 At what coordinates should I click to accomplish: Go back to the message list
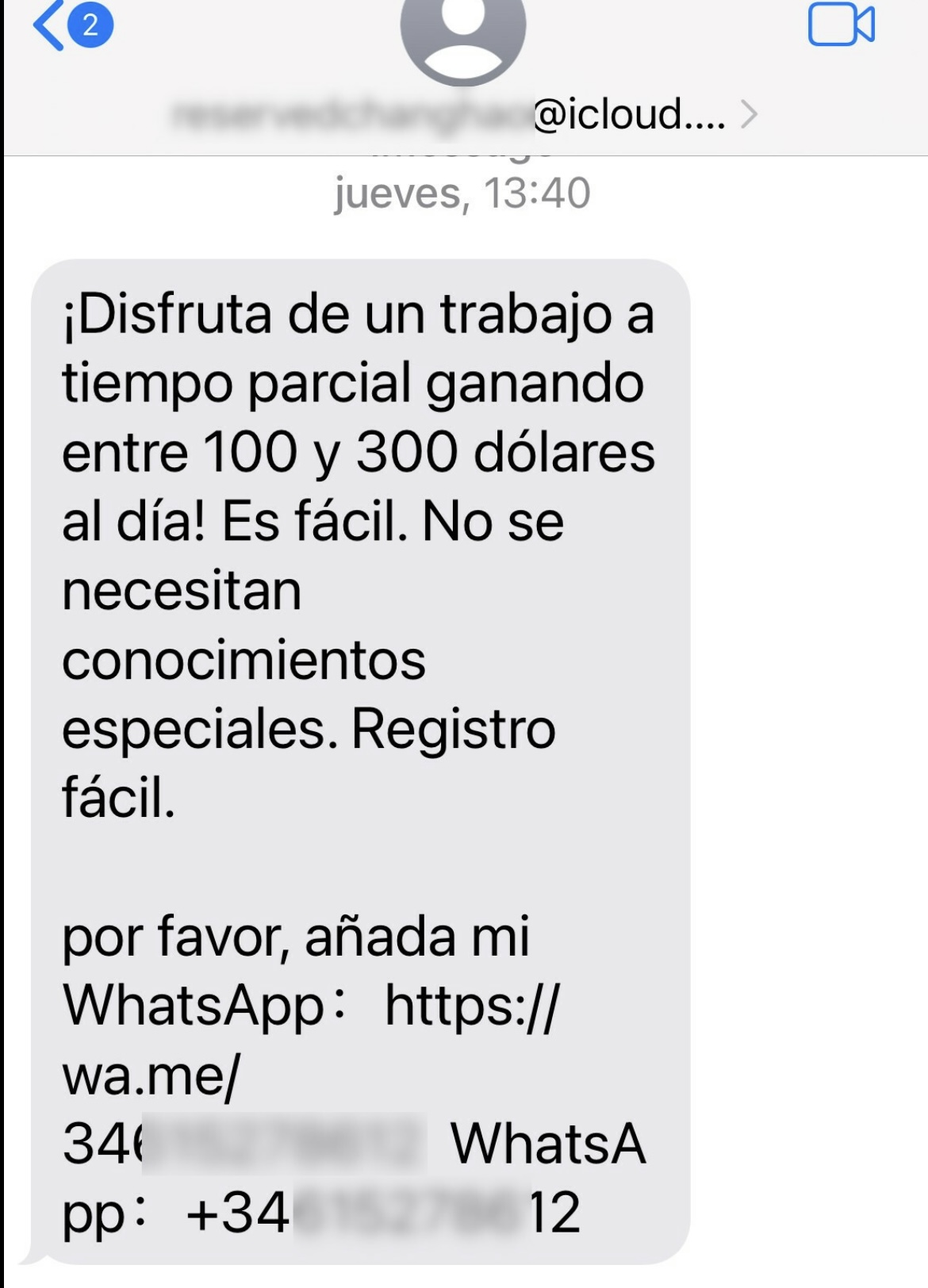coord(49,26)
